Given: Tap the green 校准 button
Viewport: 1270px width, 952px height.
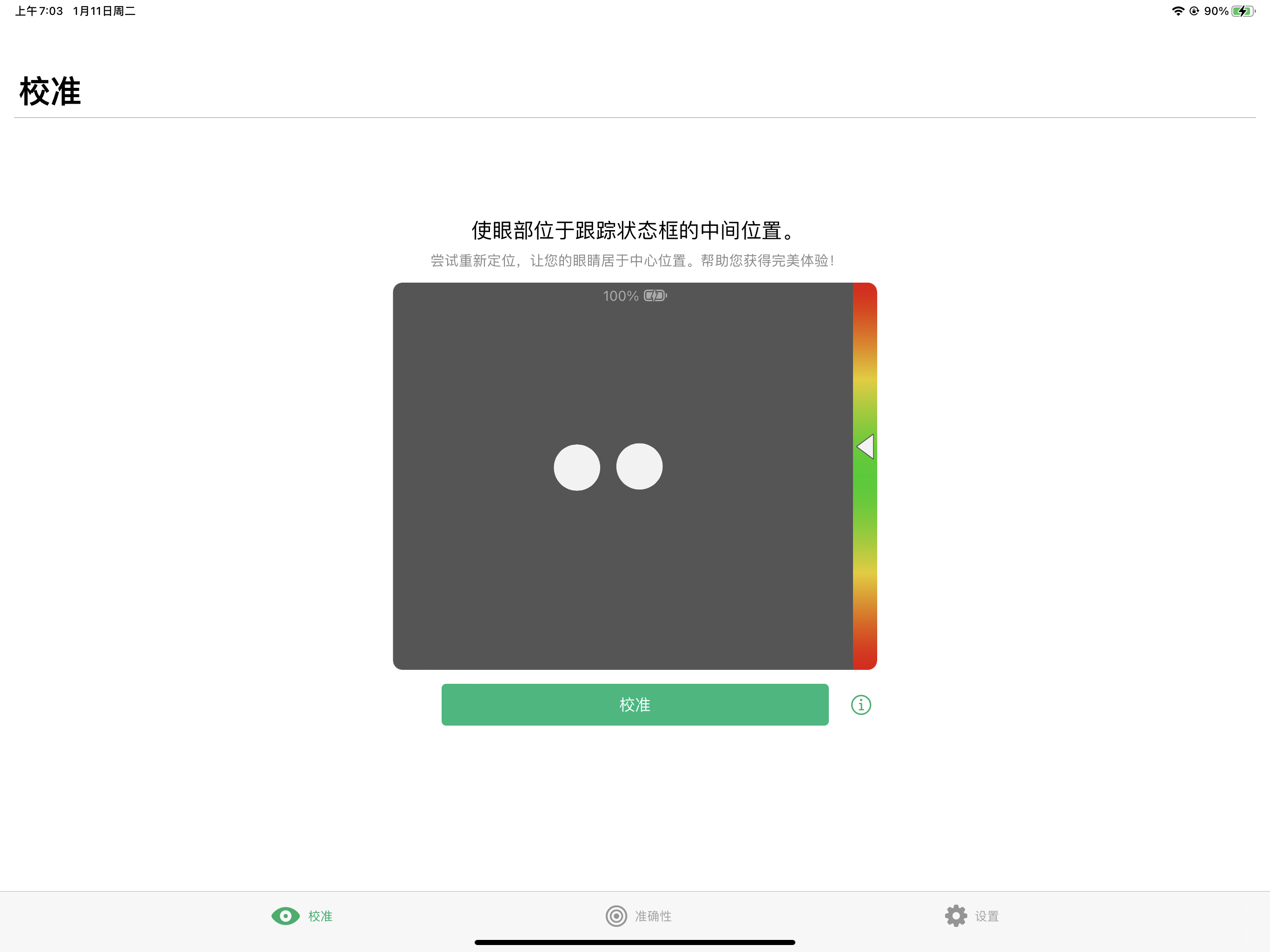Looking at the screenshot, I should point(635,705).
